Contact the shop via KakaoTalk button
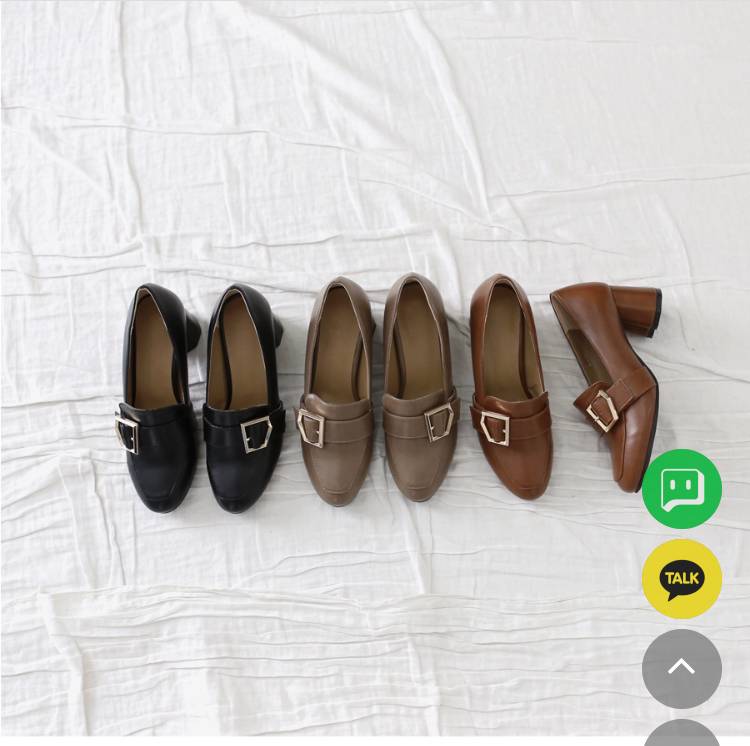 click(x=682, y=579)
